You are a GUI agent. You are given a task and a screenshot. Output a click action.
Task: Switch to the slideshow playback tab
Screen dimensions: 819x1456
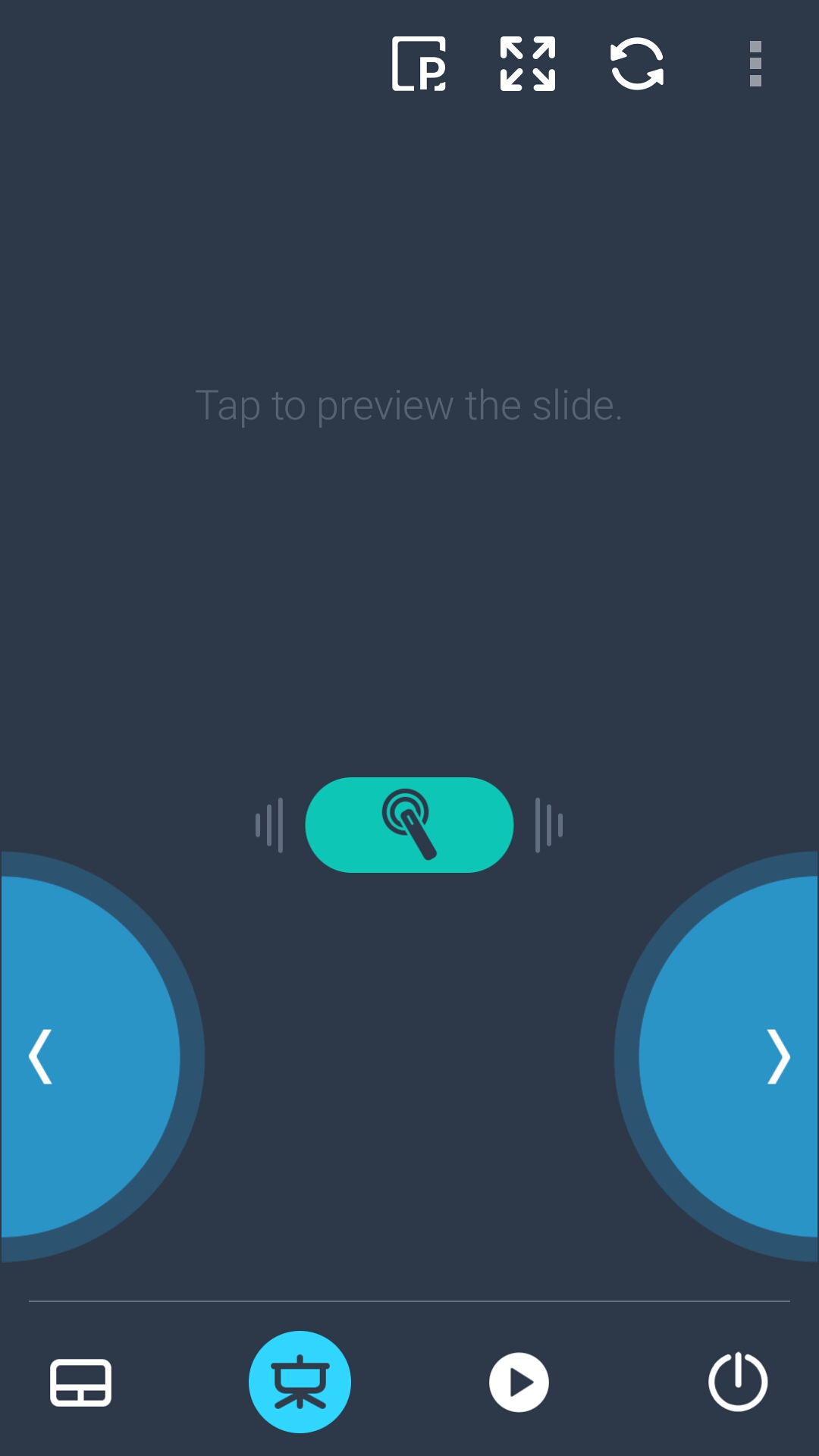click(519, 1382)
